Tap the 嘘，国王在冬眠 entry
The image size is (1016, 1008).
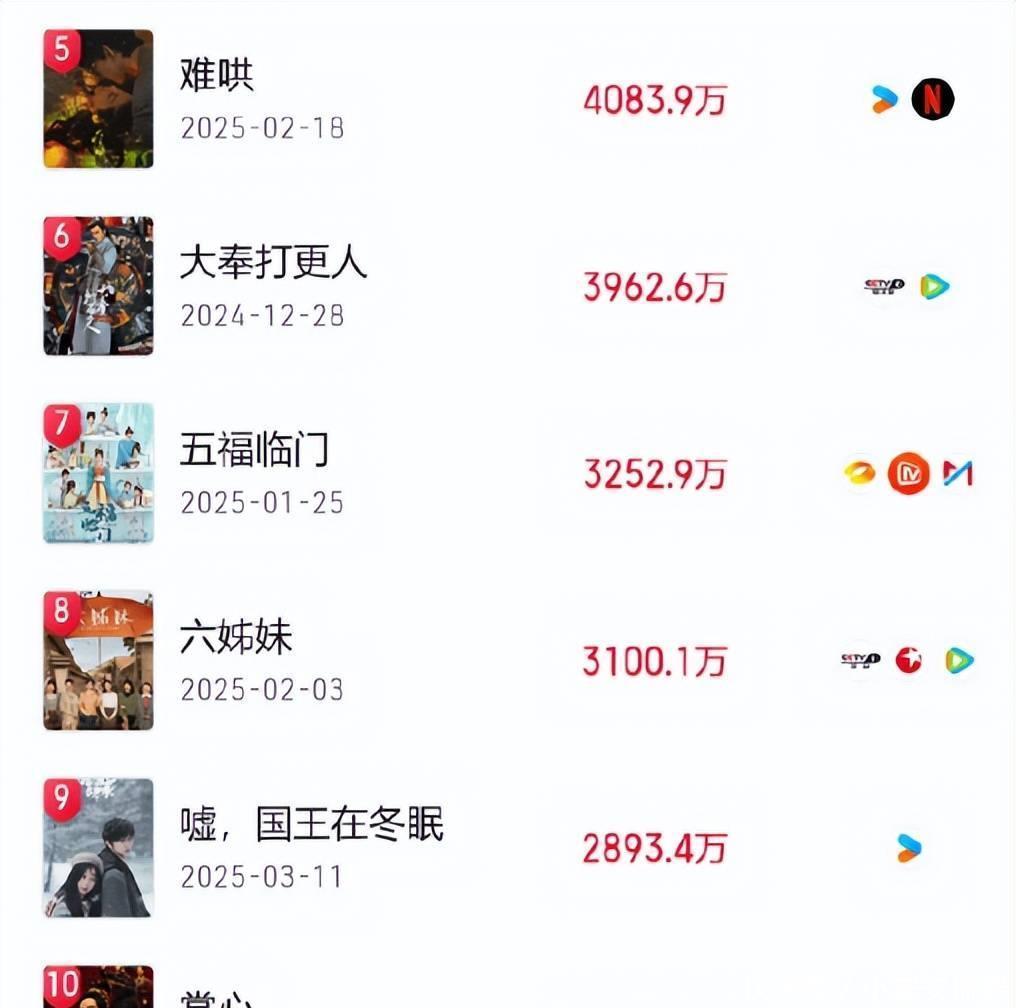coord(311,825)
